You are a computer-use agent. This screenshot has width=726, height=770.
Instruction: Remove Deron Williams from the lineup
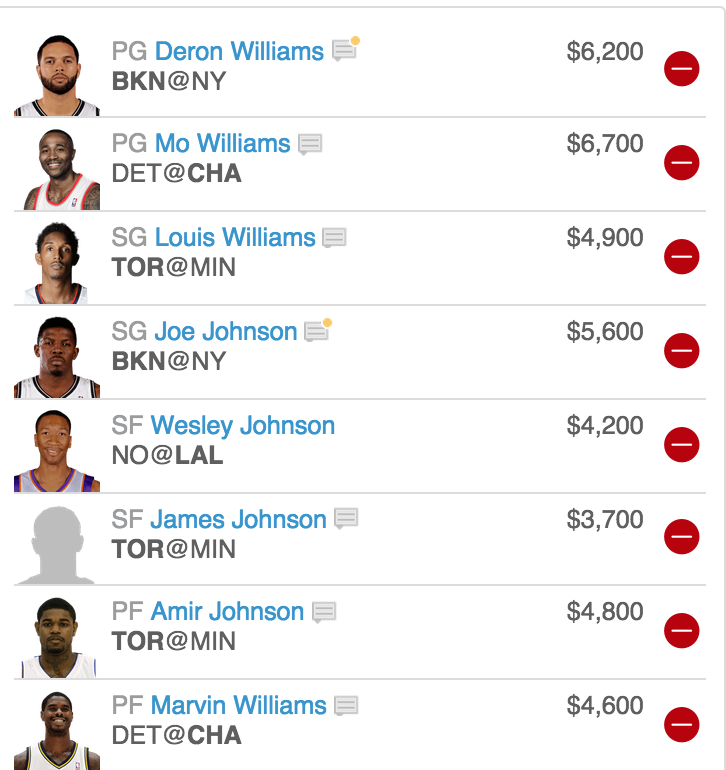click(x=681, y=69)
